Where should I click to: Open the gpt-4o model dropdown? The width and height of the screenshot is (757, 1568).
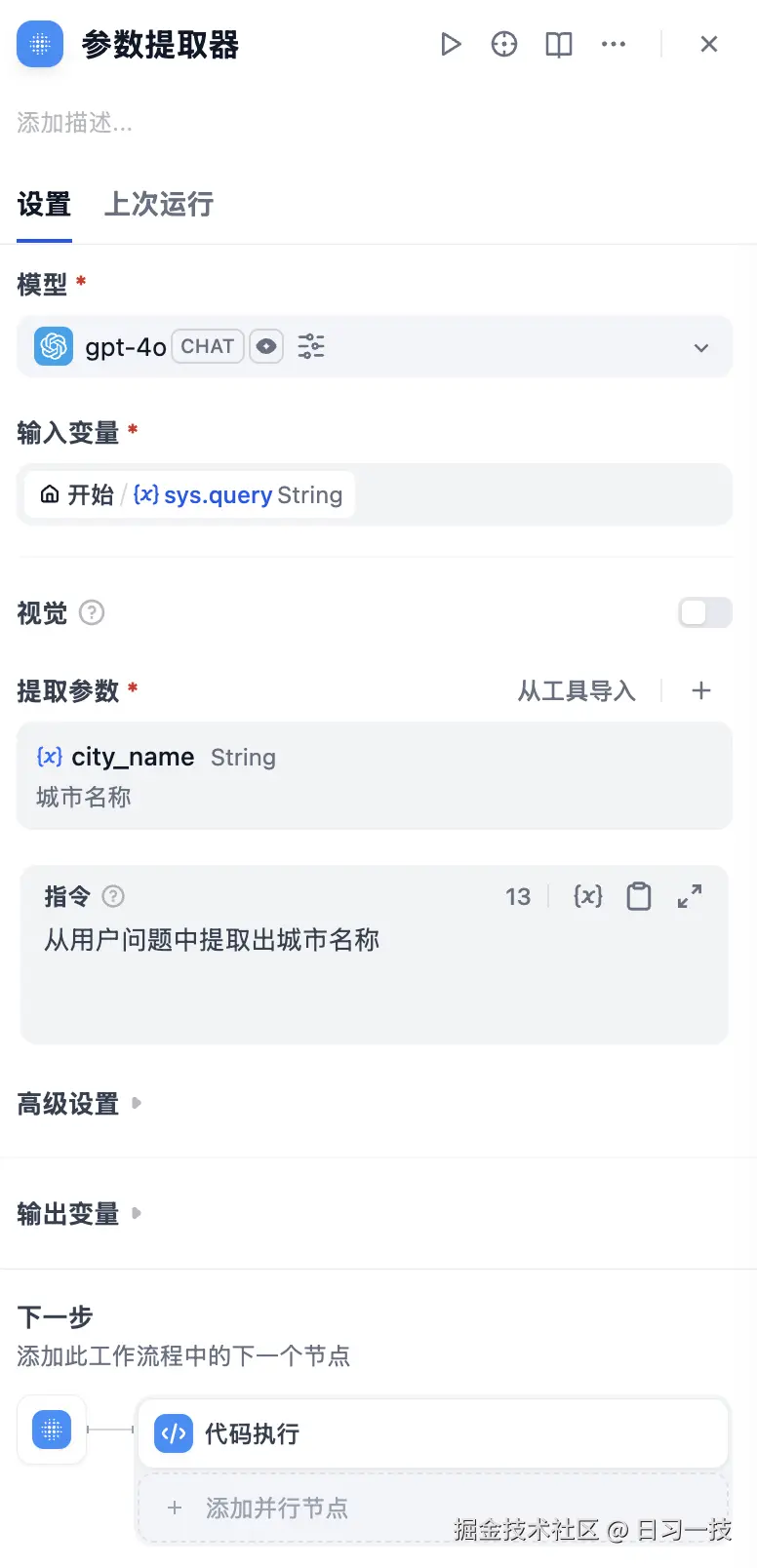click(x=375, y=347)
